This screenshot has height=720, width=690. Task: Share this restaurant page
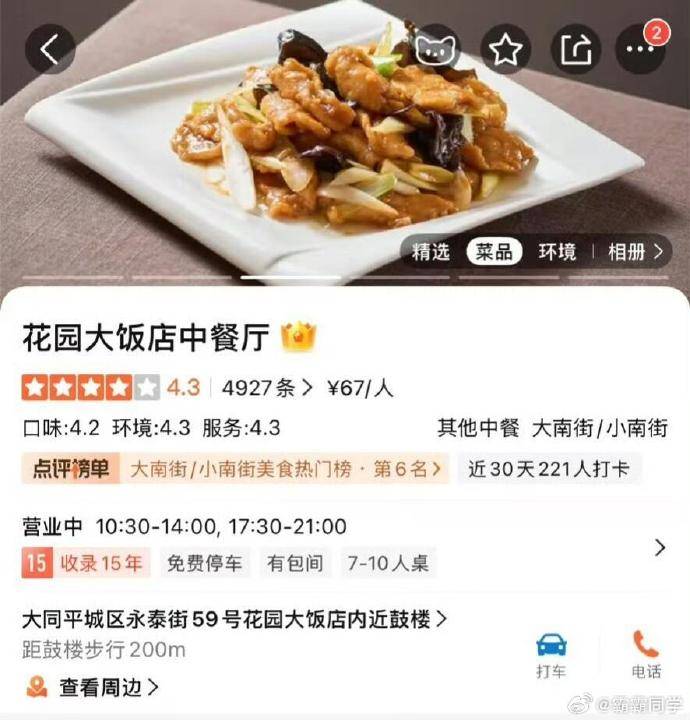coord(575,48)
